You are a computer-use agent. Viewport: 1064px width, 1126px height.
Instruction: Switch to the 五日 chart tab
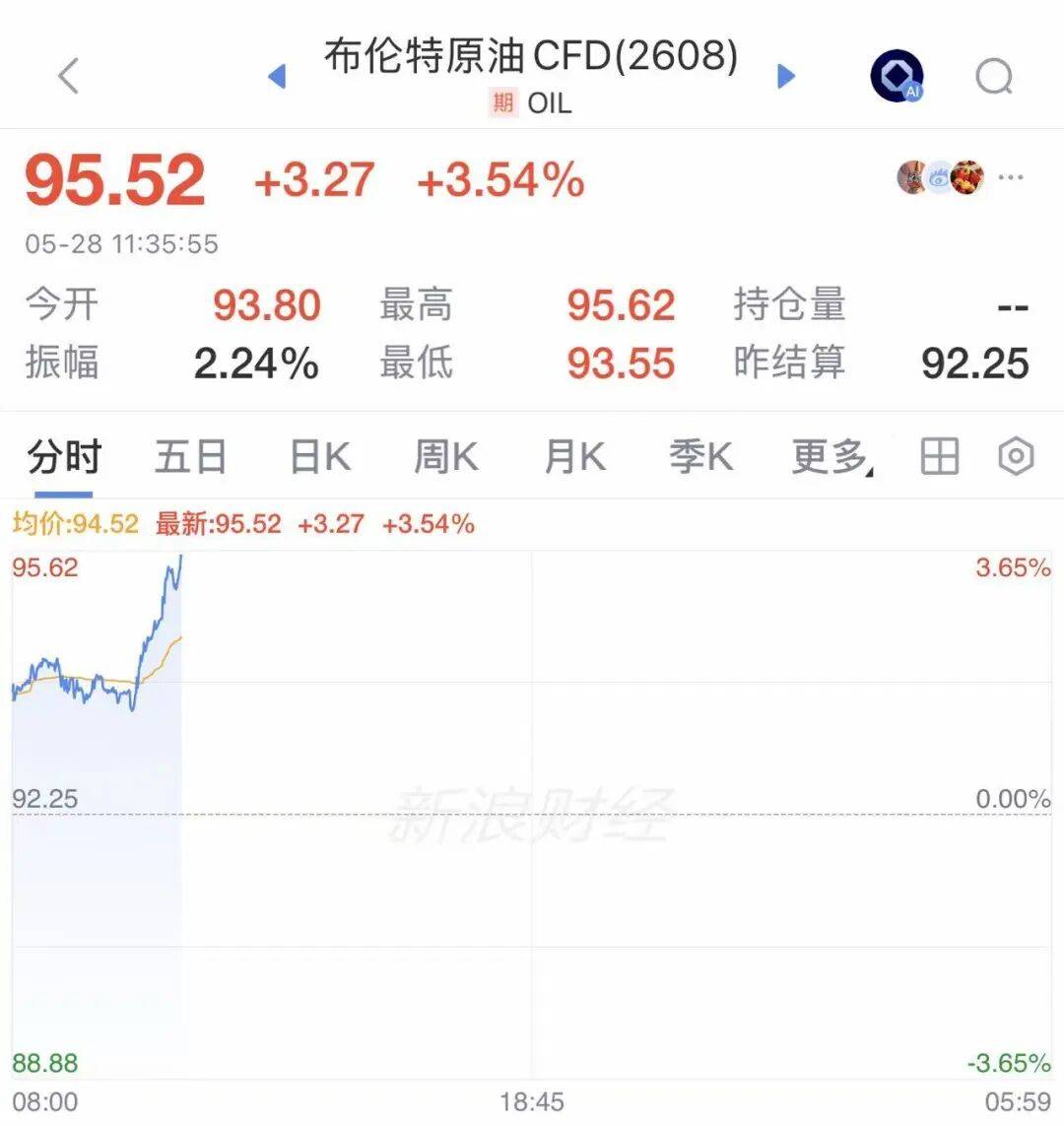pos(191,457)
